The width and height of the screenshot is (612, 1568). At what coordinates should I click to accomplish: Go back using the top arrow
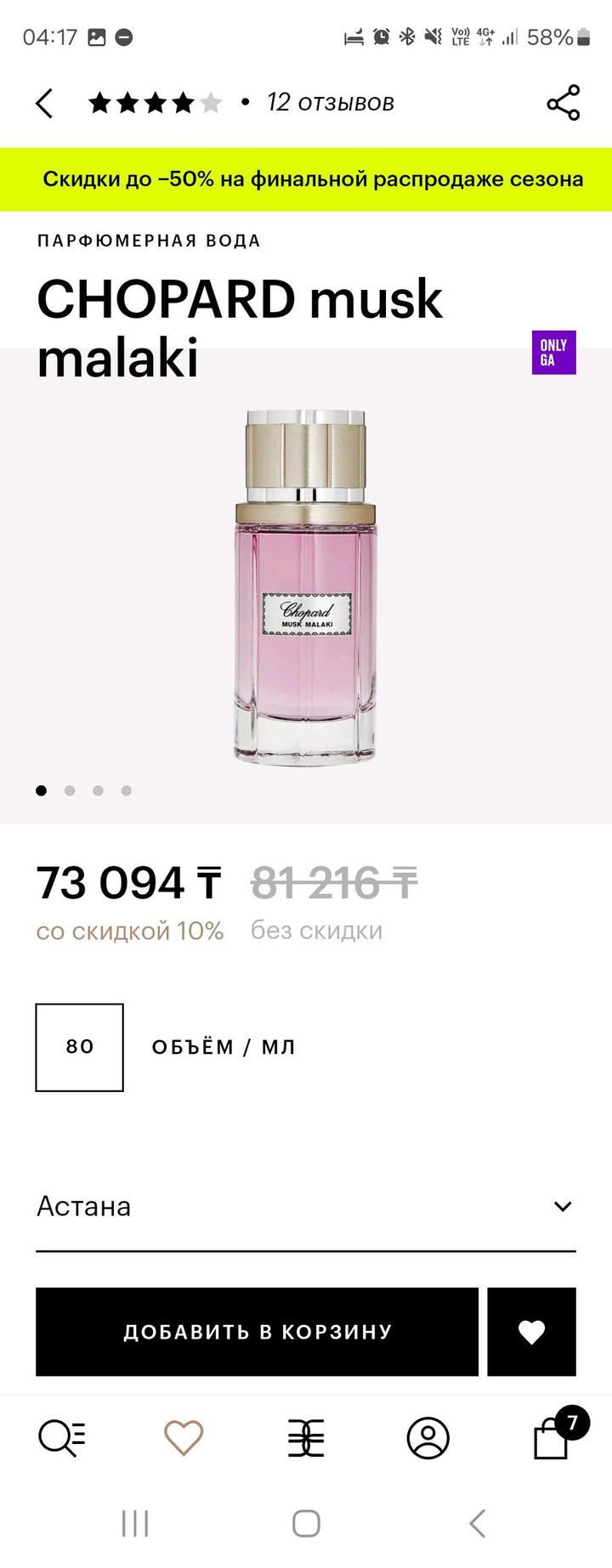[x=45, y=104]
